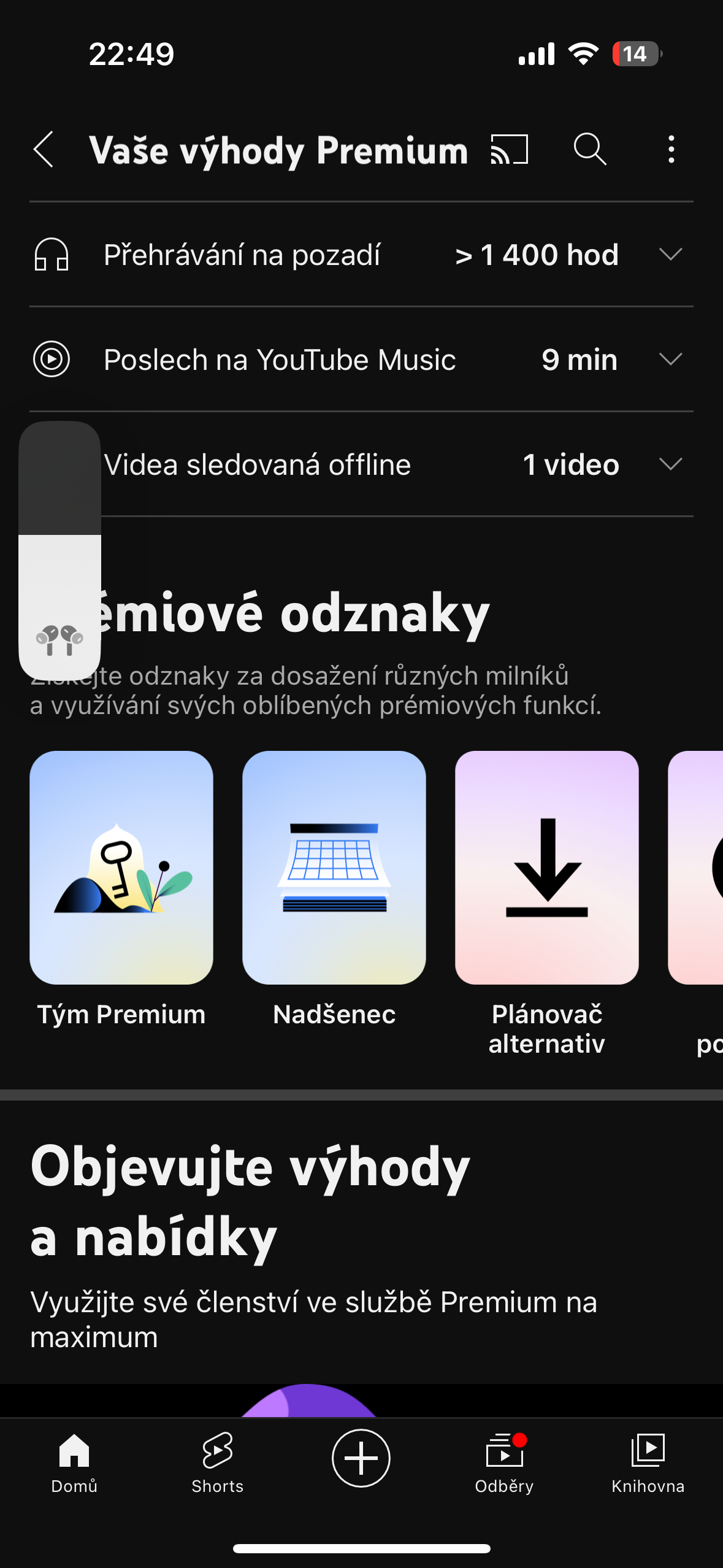The height and width of the screenshot is (1568, 723).
Task: Expand Poslech na YouTube Music row
Action: tap(670, 359)
